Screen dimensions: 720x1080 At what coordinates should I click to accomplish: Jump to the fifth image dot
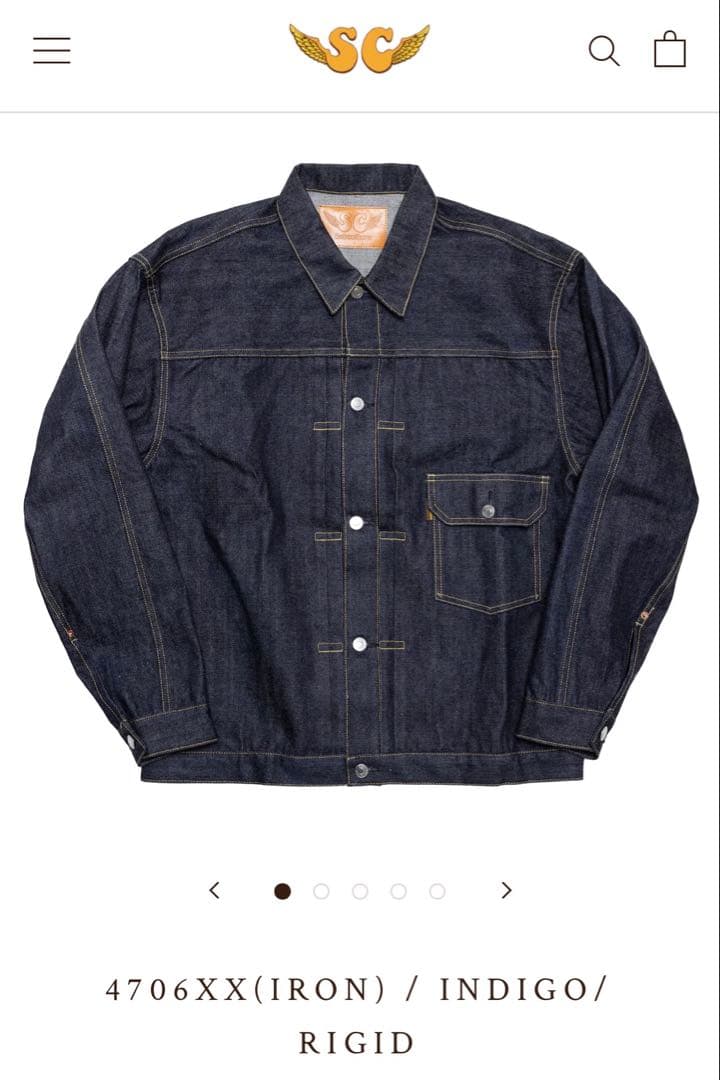[437, 891]
